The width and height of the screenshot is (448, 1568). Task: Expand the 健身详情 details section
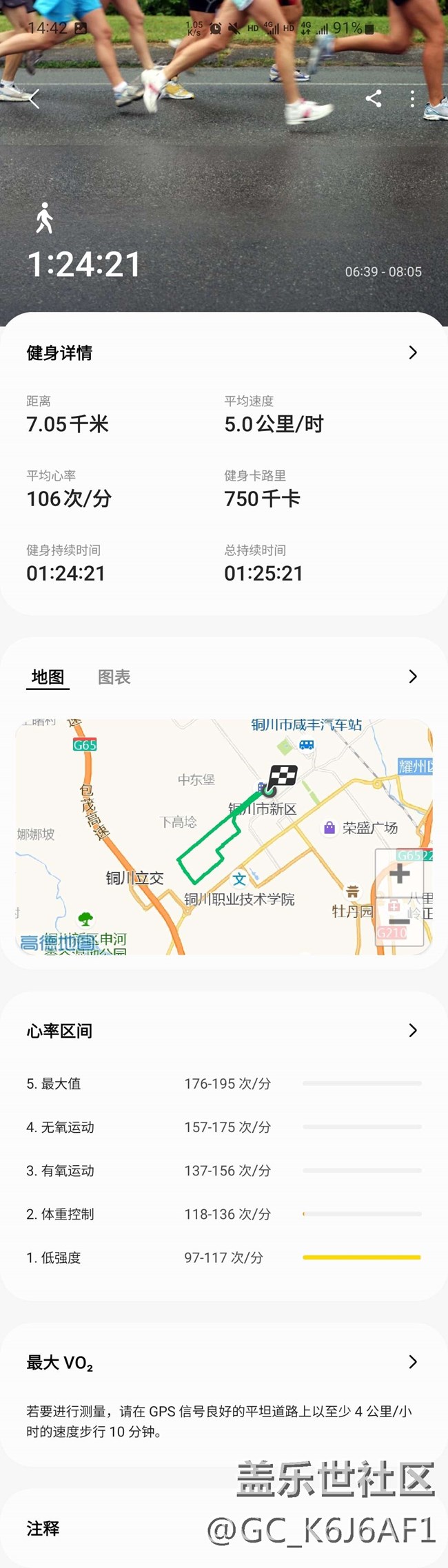pos(412,353)
